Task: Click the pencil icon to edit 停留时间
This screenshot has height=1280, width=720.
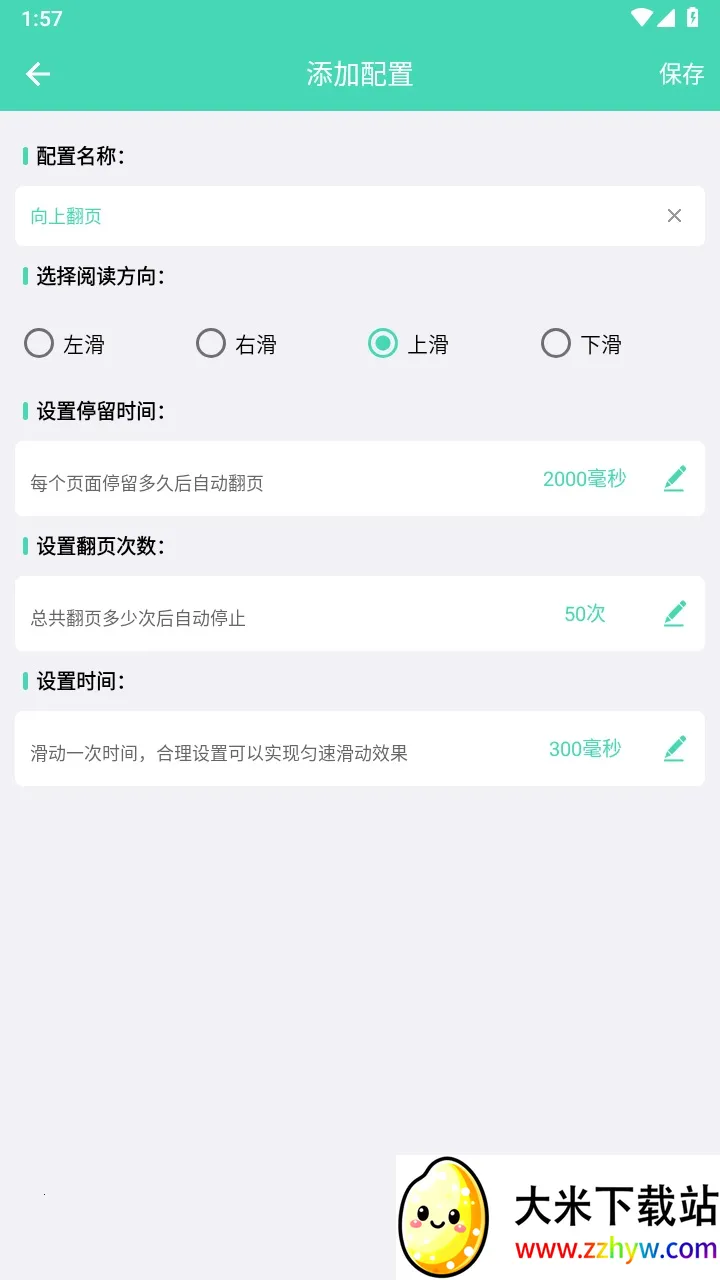Action: tap(675, 478)
